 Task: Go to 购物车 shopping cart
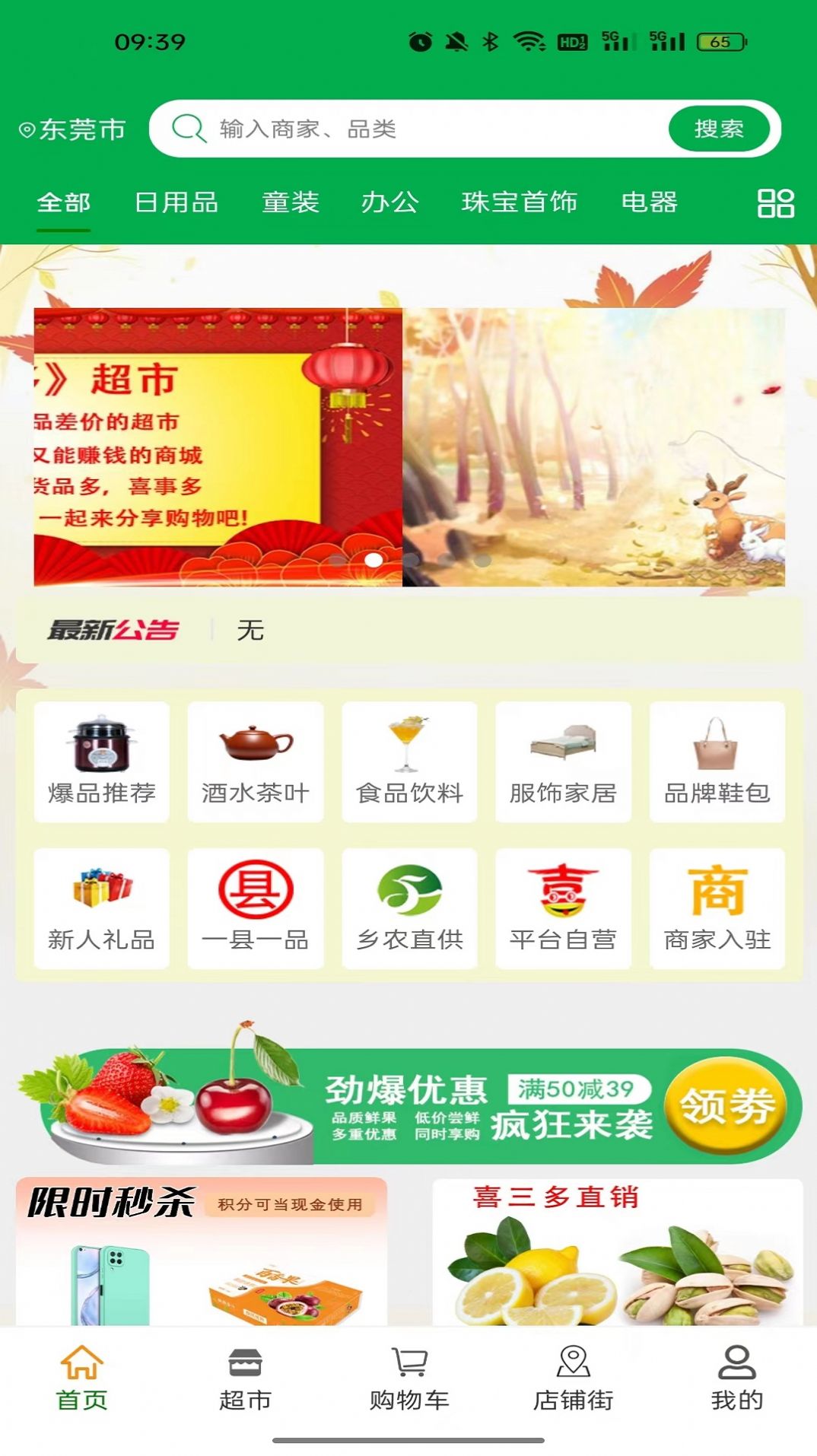[409, 1378]
